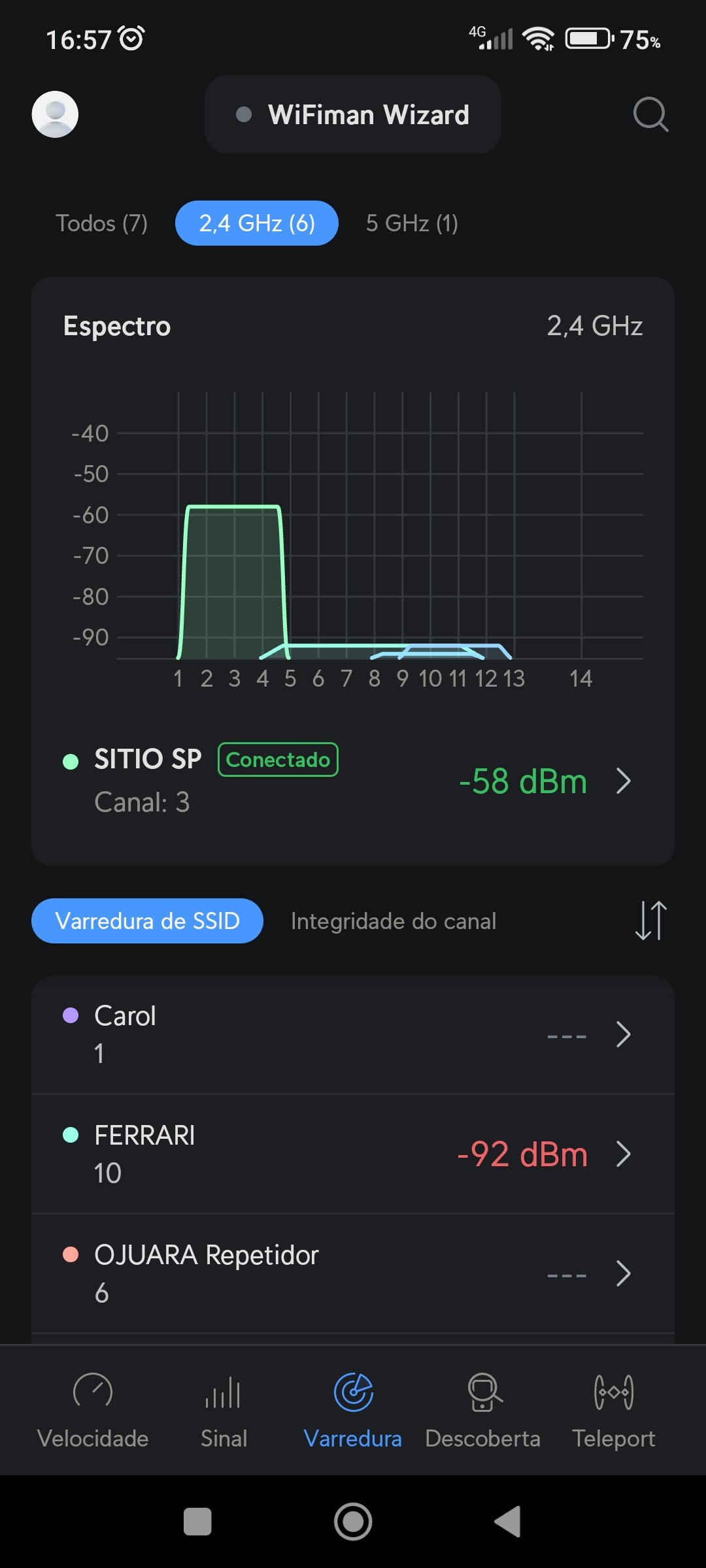The image size is (706, 1568).
Task: Tap the sort arrows icon
Action: pos(650,921)
